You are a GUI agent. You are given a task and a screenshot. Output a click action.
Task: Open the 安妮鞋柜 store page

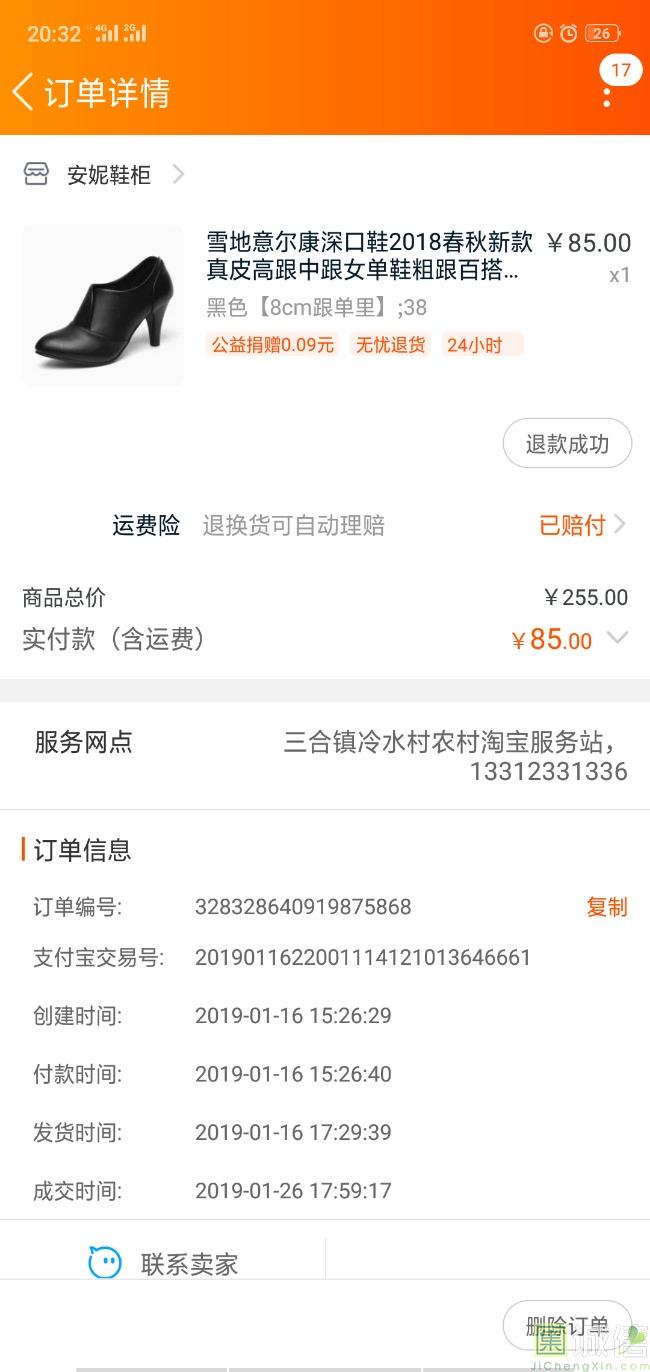click(x=108, y=175)
